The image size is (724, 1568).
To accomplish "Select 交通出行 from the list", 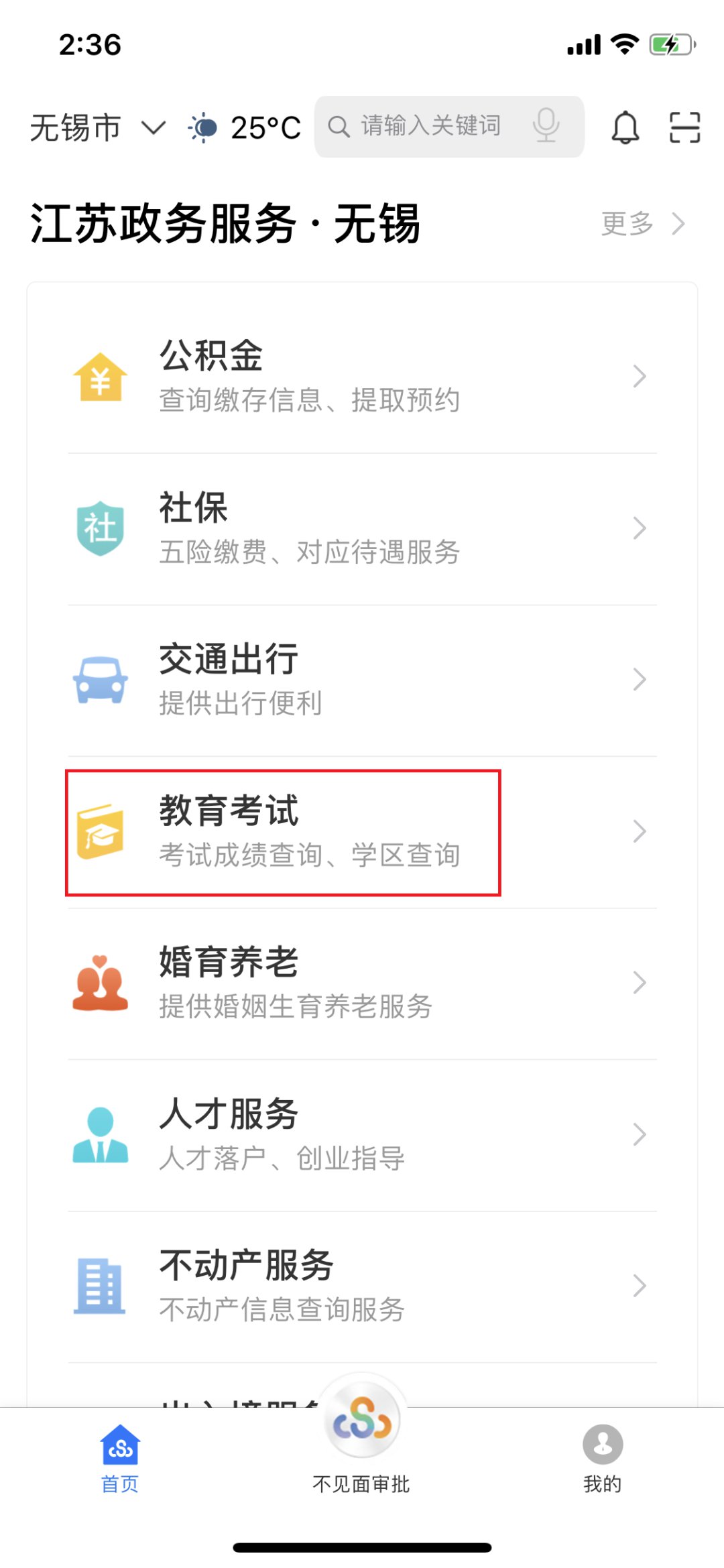I will coord(362,680).
